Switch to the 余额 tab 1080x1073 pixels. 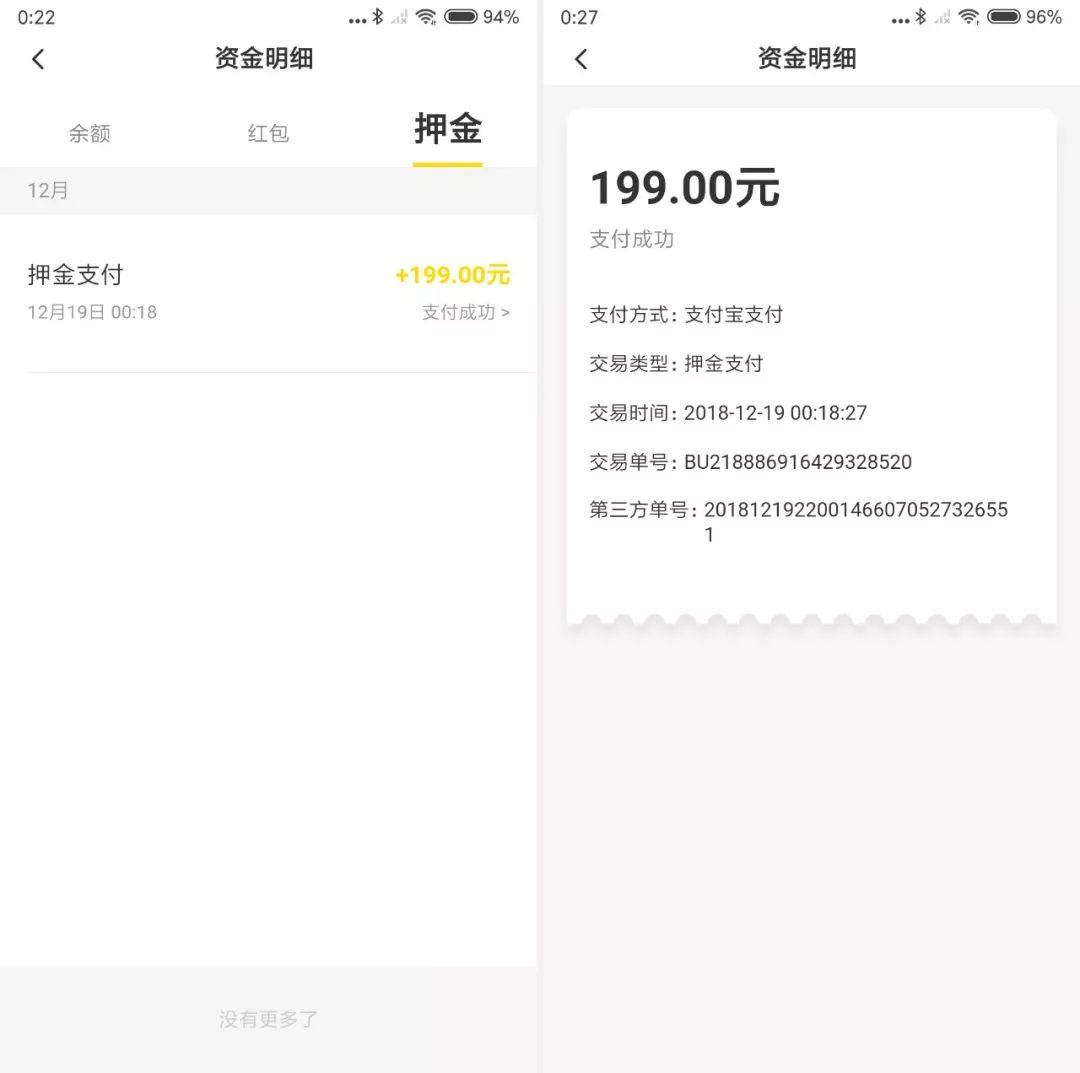click(x=89, y=133)
